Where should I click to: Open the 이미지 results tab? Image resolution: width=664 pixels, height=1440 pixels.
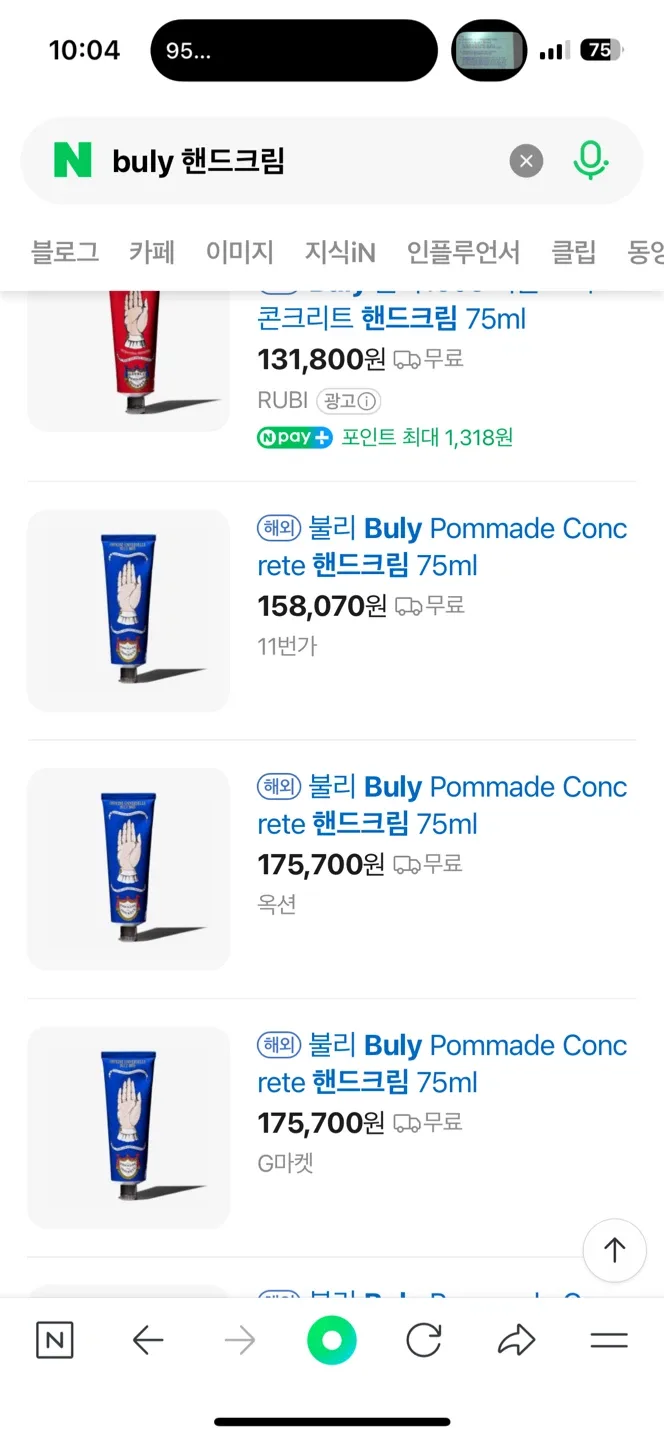pos(240,252)
